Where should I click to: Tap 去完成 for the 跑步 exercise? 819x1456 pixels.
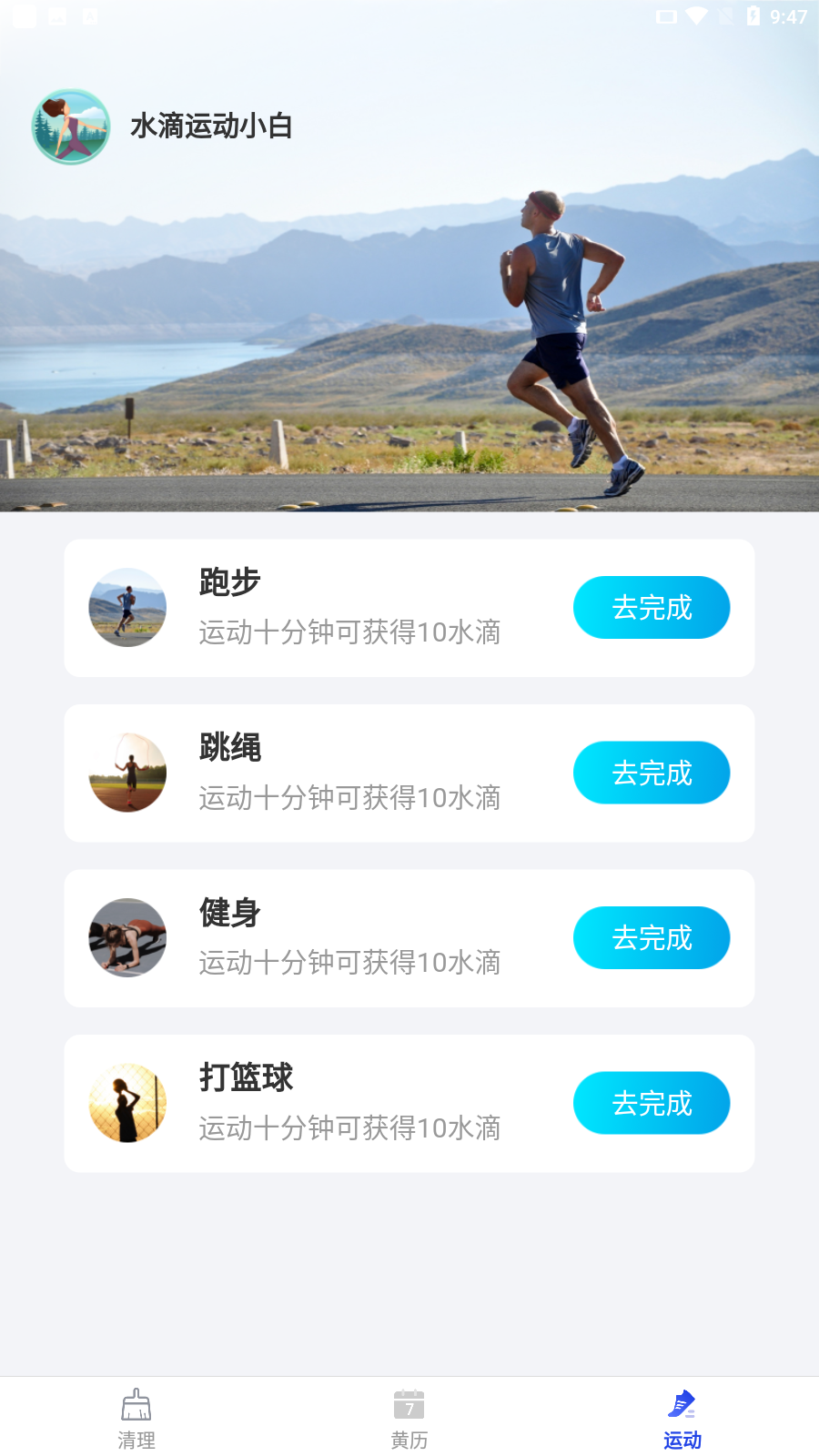click(652, 607)
